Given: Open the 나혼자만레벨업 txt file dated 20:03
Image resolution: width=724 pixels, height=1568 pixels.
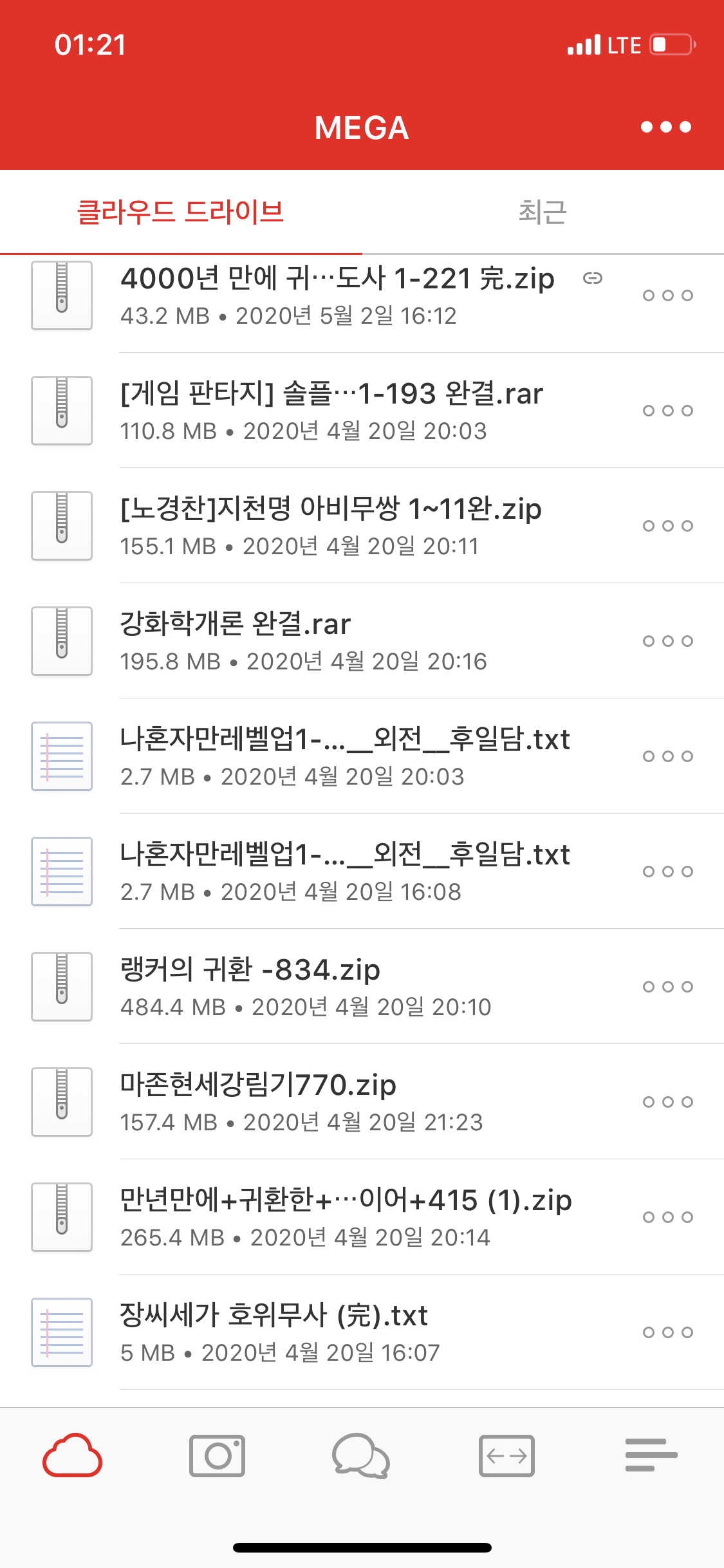Looking at the screenshot, I should (345, 756).
